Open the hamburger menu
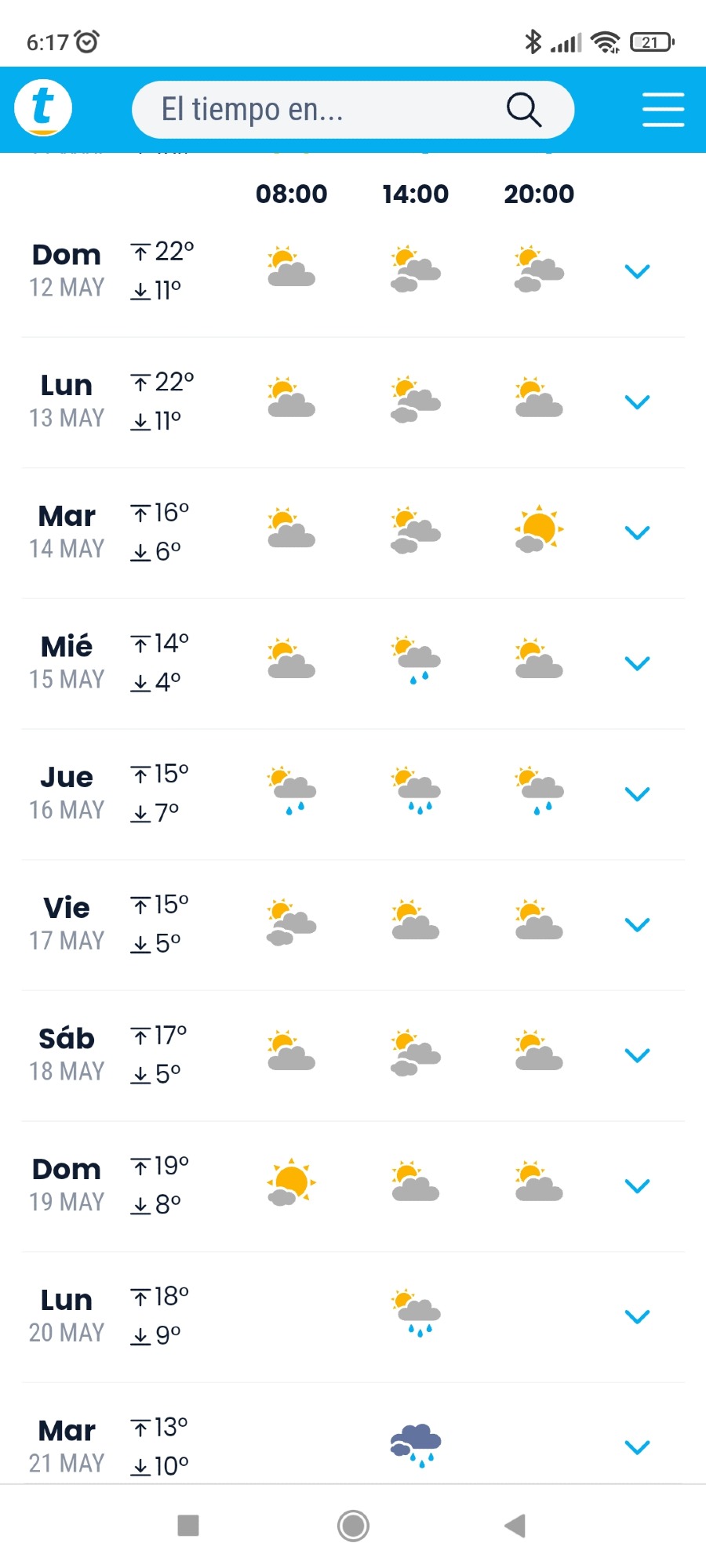The image size is (706, 1568). pos(663,110)
